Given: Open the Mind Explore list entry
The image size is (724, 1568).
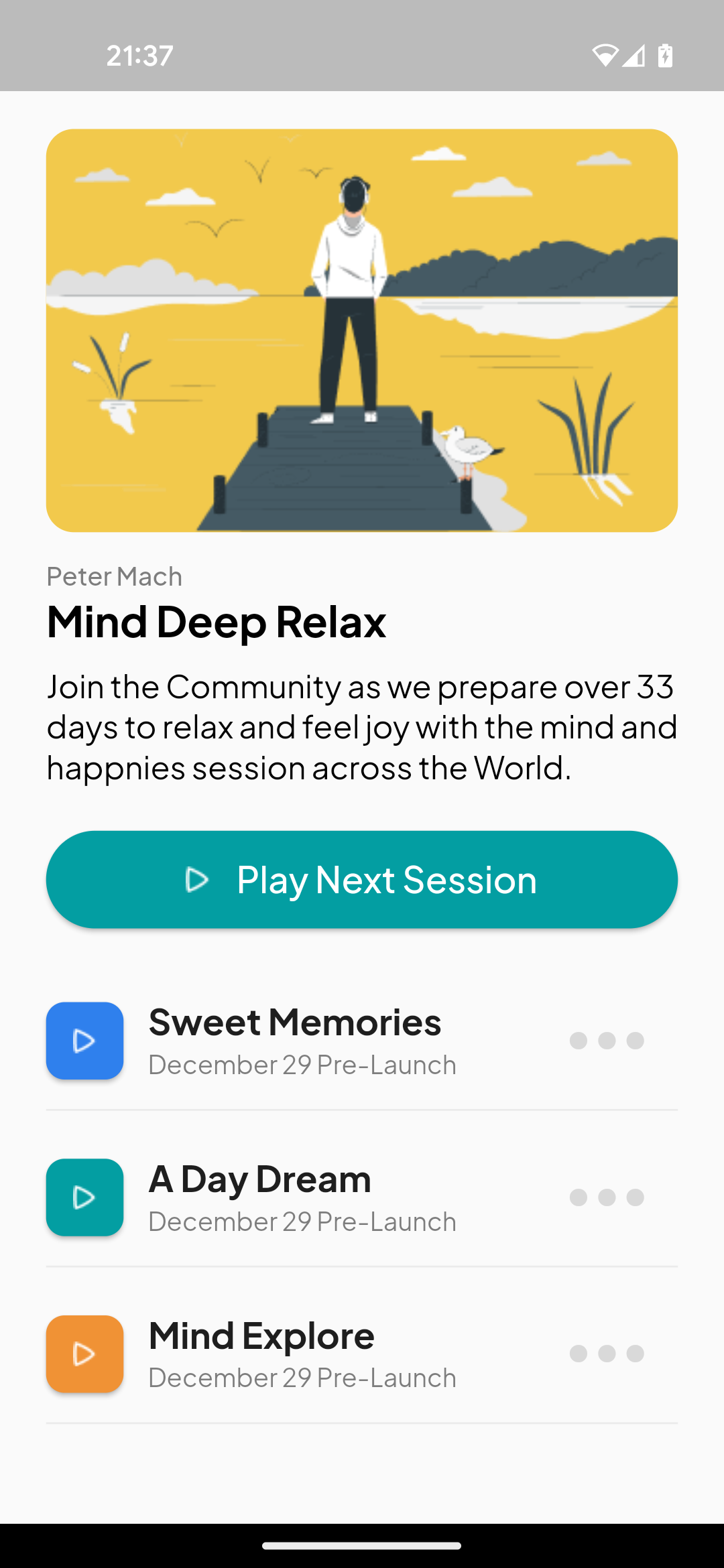Looking at the screenshot, I should tap(362, 1354).
